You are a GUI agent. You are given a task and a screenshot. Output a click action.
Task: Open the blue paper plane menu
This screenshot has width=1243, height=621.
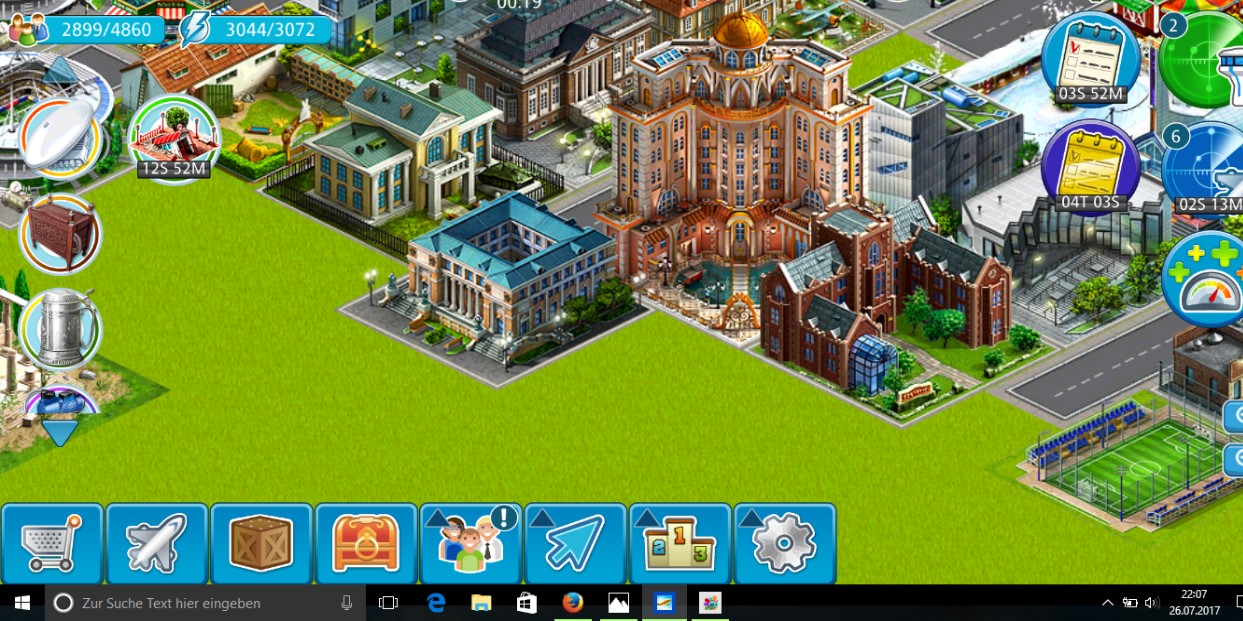575,544
